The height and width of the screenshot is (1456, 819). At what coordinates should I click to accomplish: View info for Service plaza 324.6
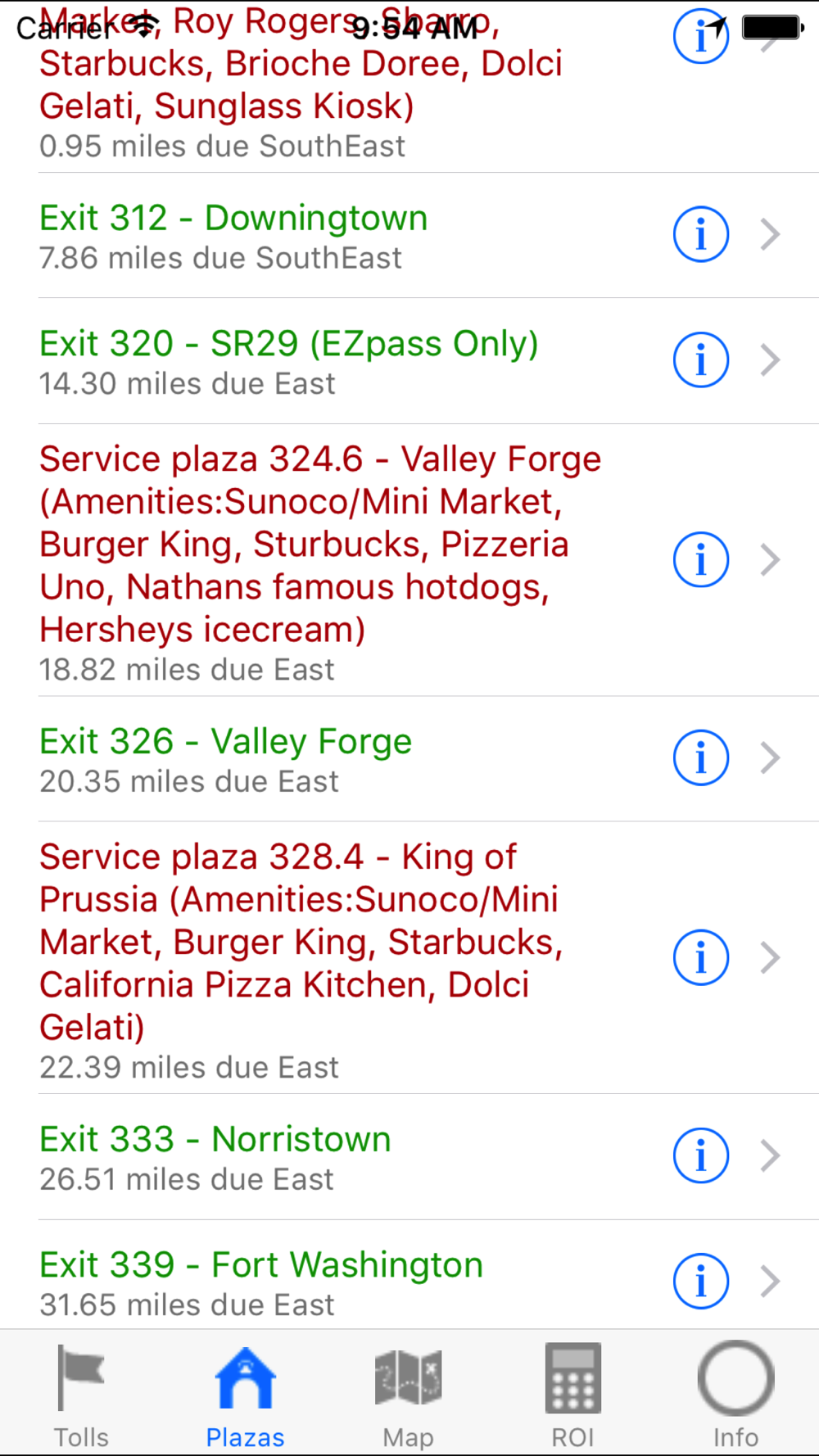coord(701,560)
